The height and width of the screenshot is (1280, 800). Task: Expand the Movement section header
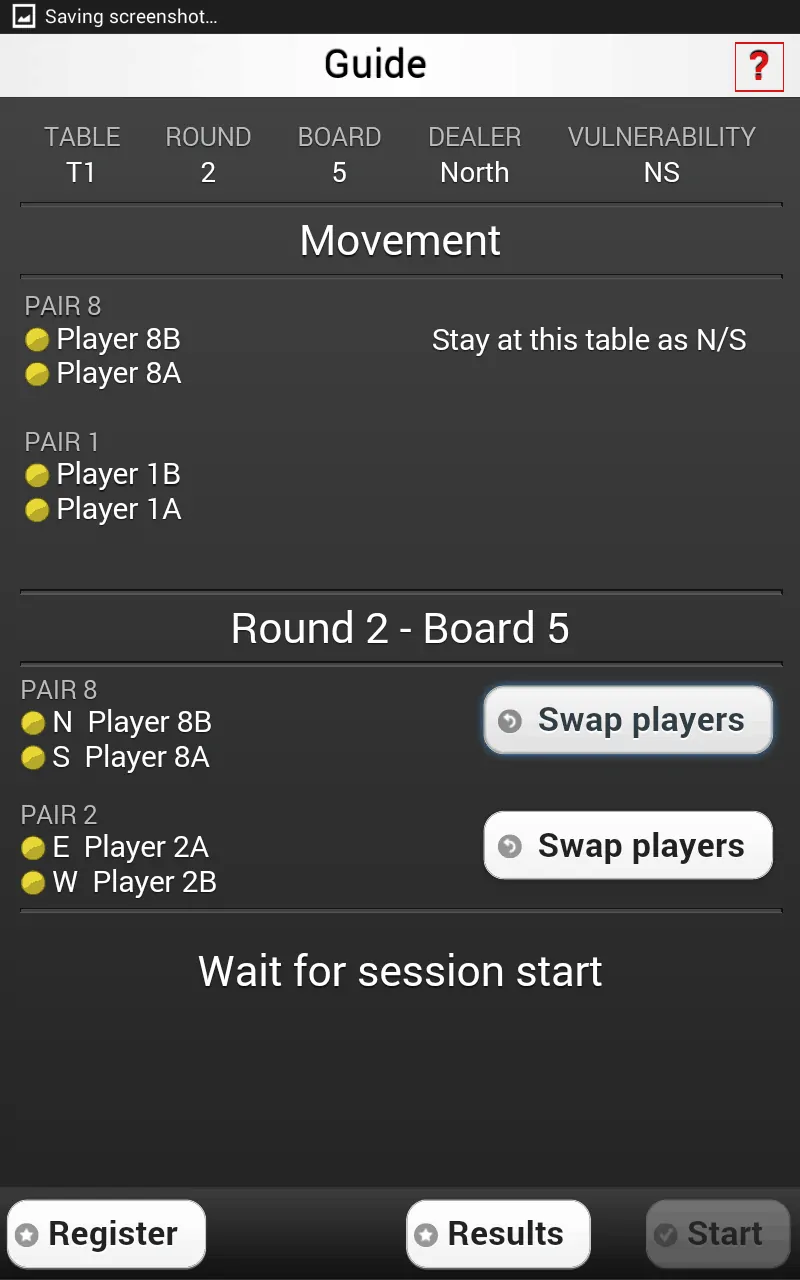click(x=400, y=240)
